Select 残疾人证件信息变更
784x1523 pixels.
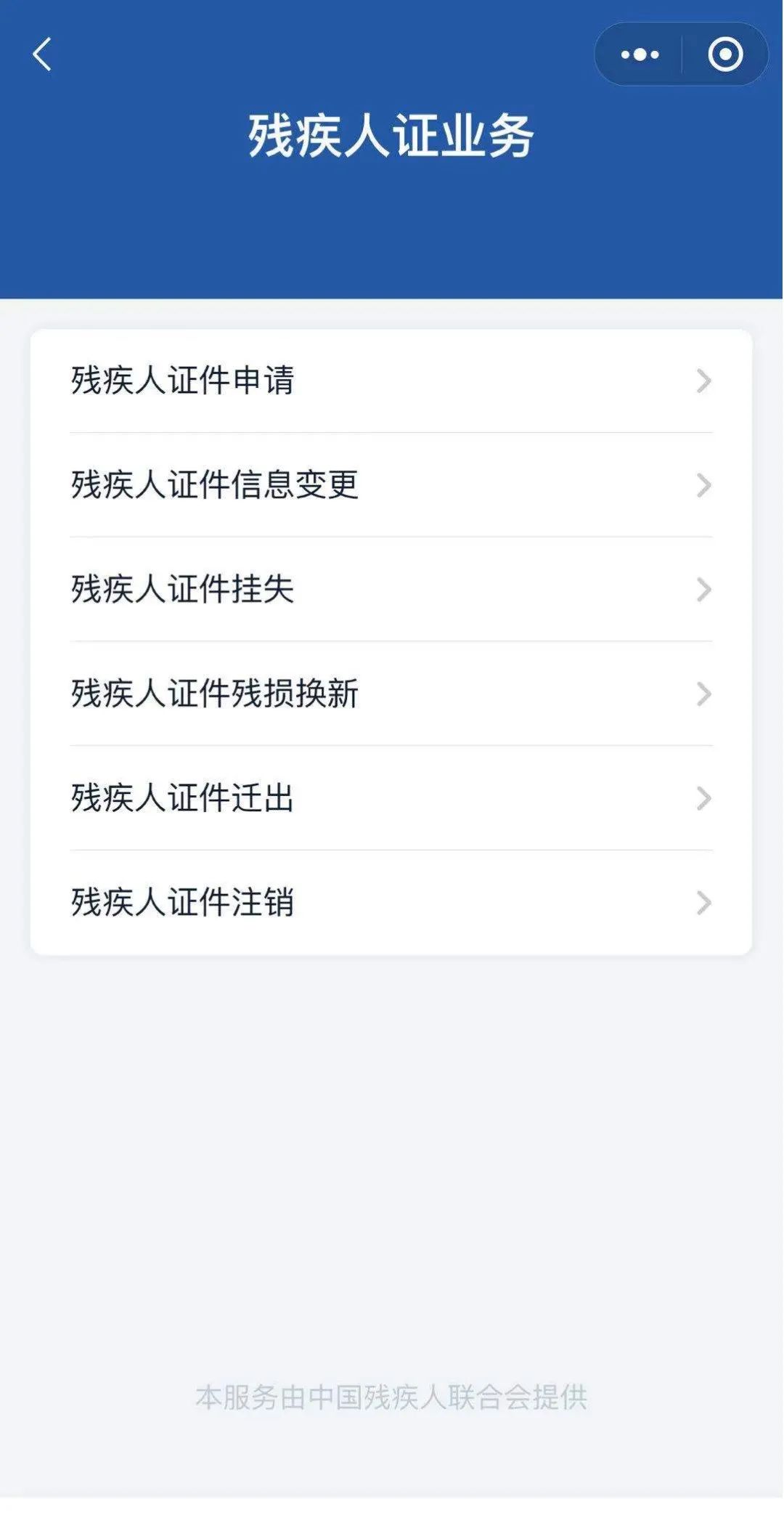point(391,485)
